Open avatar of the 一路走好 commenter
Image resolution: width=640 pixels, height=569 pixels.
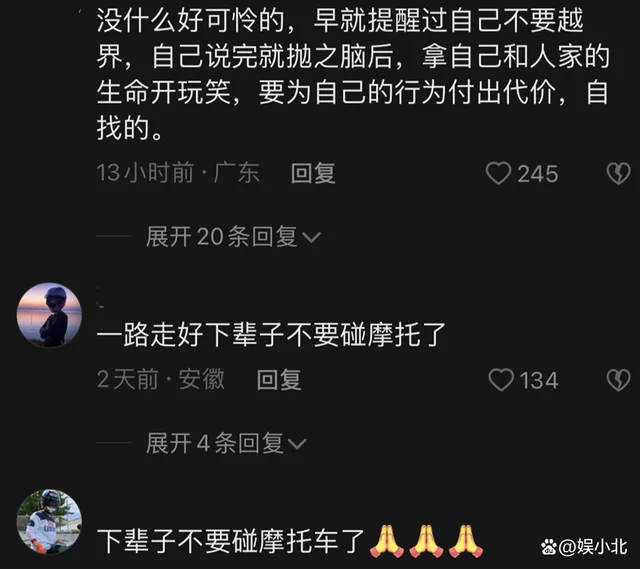coord(49,314)
